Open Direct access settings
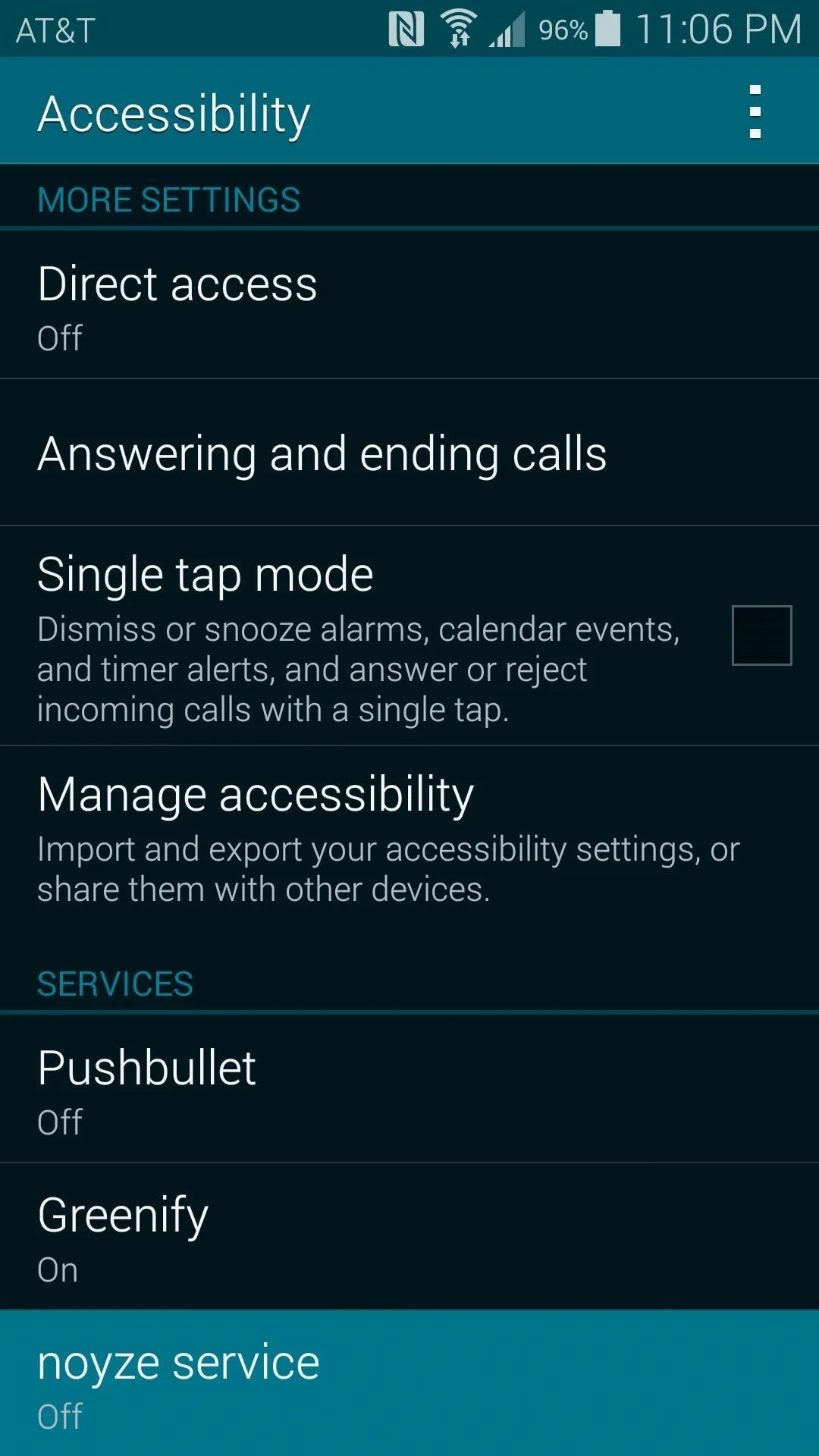 pyautogui.click(x=409, y=305)
